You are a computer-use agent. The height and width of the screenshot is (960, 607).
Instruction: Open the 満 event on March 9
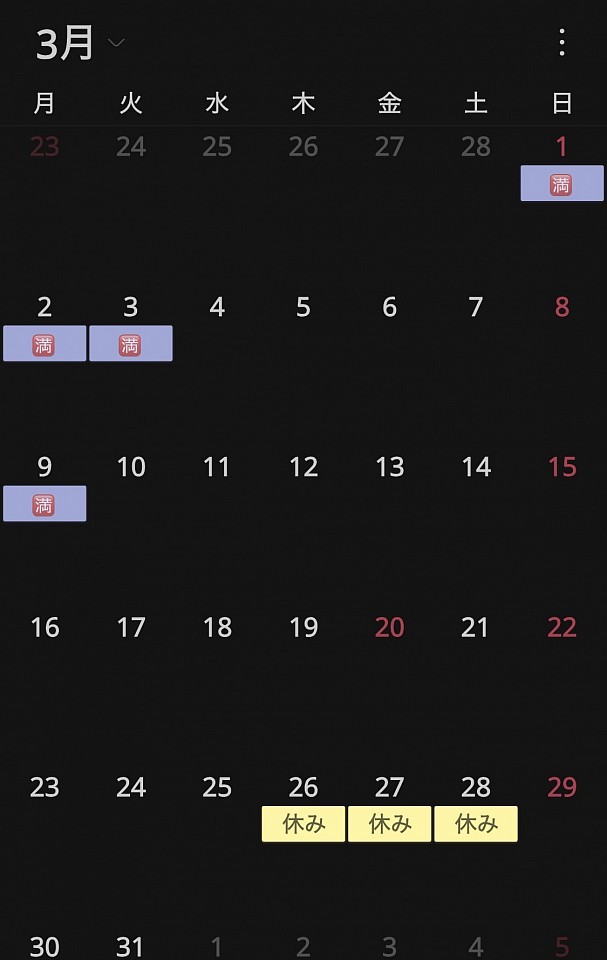click(44, 504)
